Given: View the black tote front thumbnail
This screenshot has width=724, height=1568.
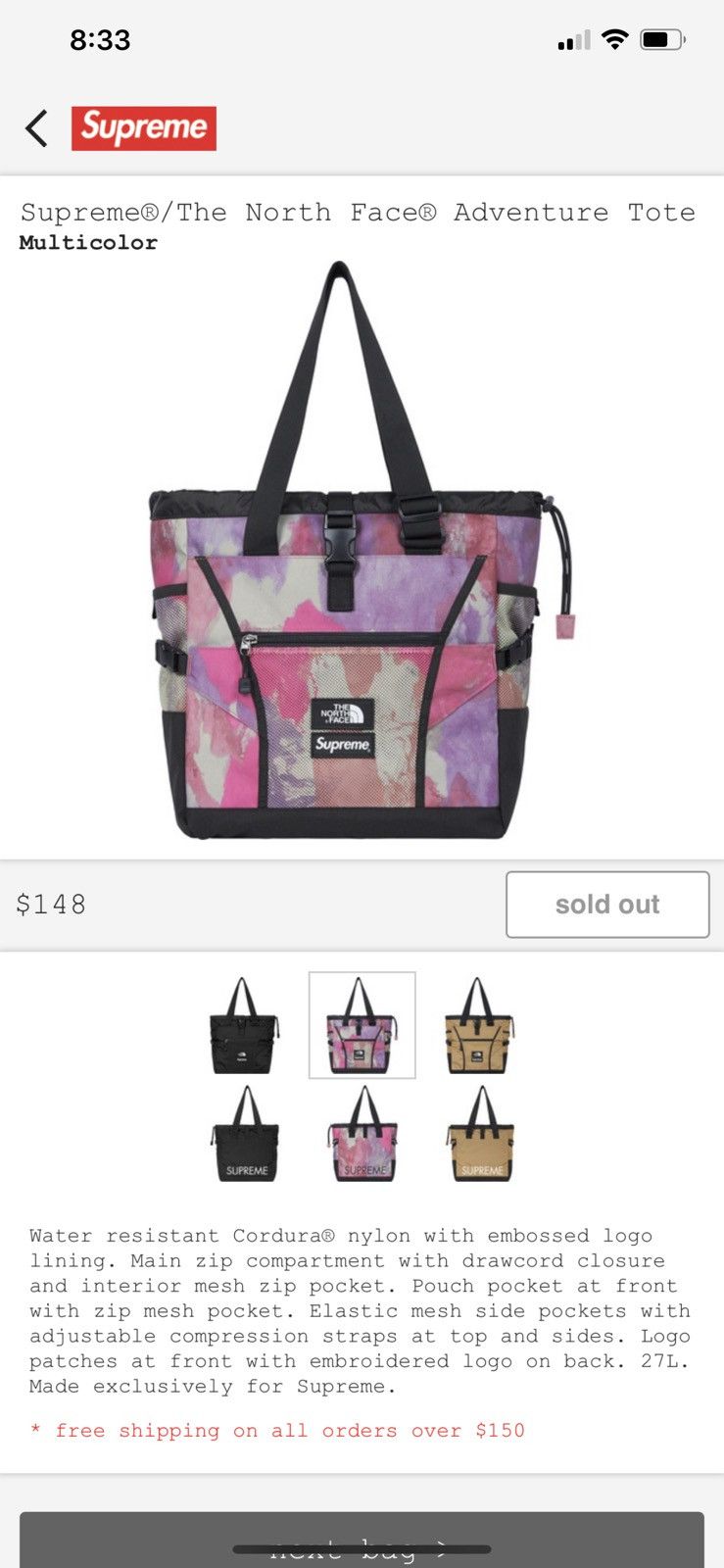Looking at the screenshot, I should click(x=245, y=1026).
